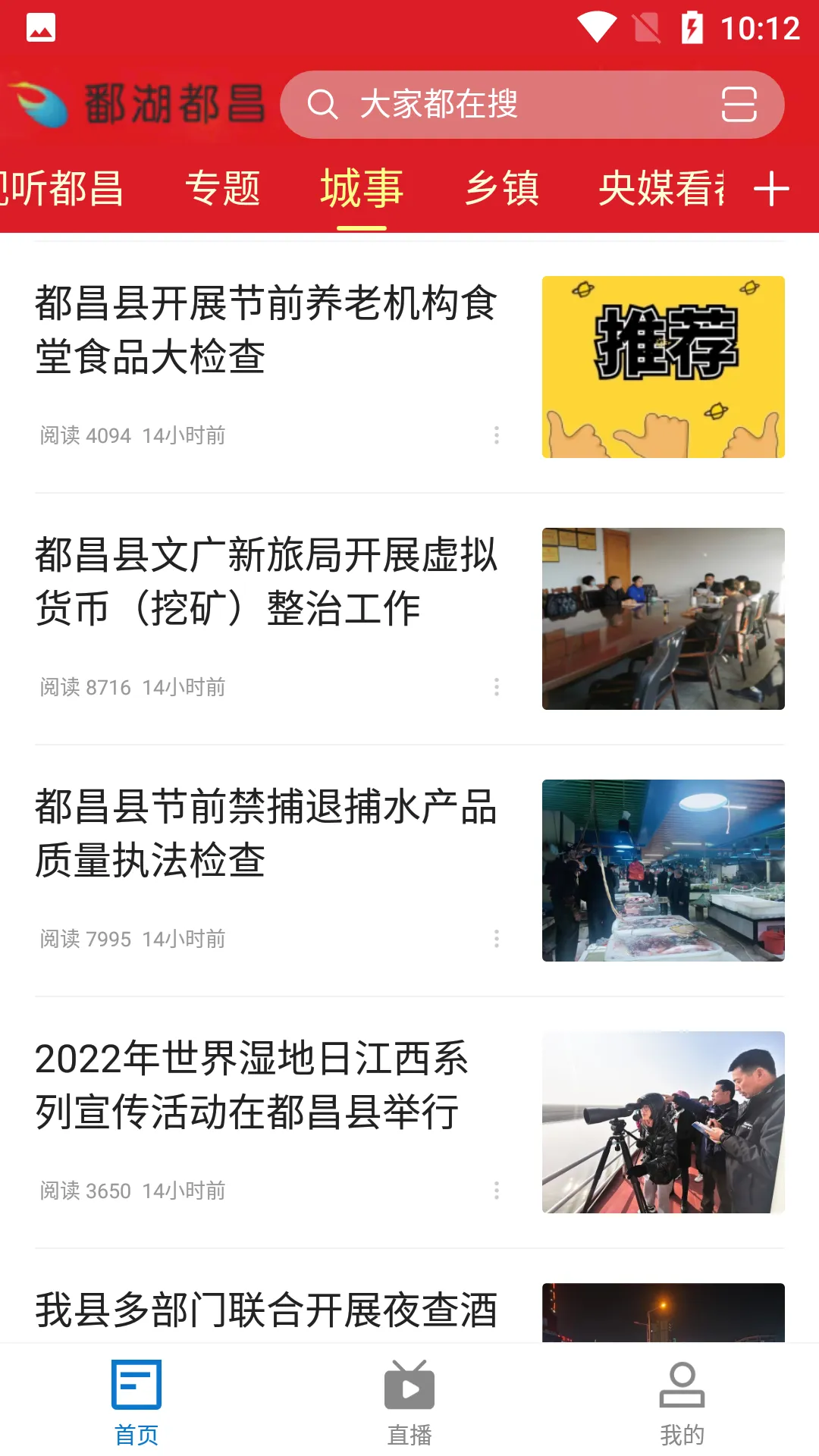Viewport: 819px width, 1456px height.
Task: Read the 虚拟货币（挖矿）整治工作 article
Action: click(265, 582)
